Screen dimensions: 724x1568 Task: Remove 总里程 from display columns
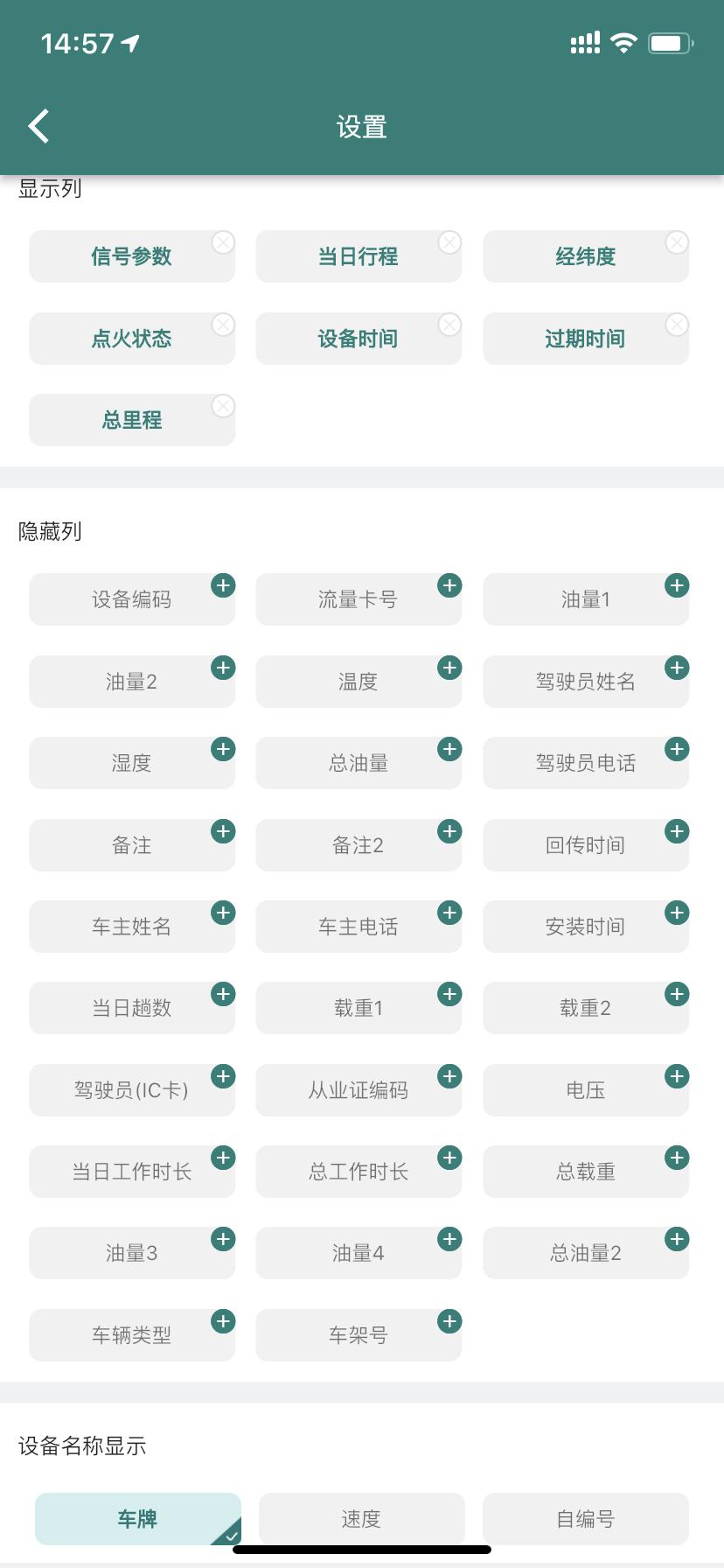(224, 405)
